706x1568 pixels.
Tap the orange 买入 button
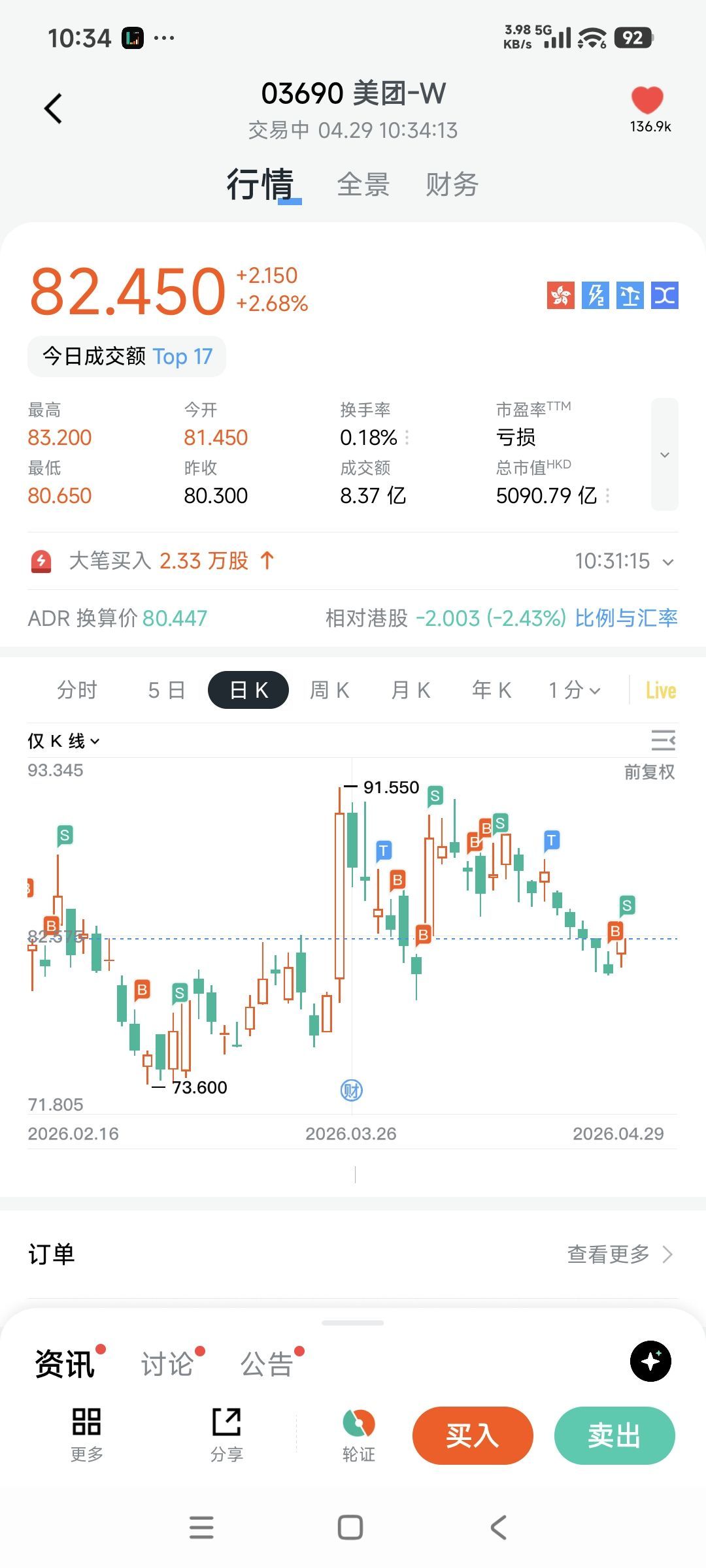click(x=473, y=1435)
